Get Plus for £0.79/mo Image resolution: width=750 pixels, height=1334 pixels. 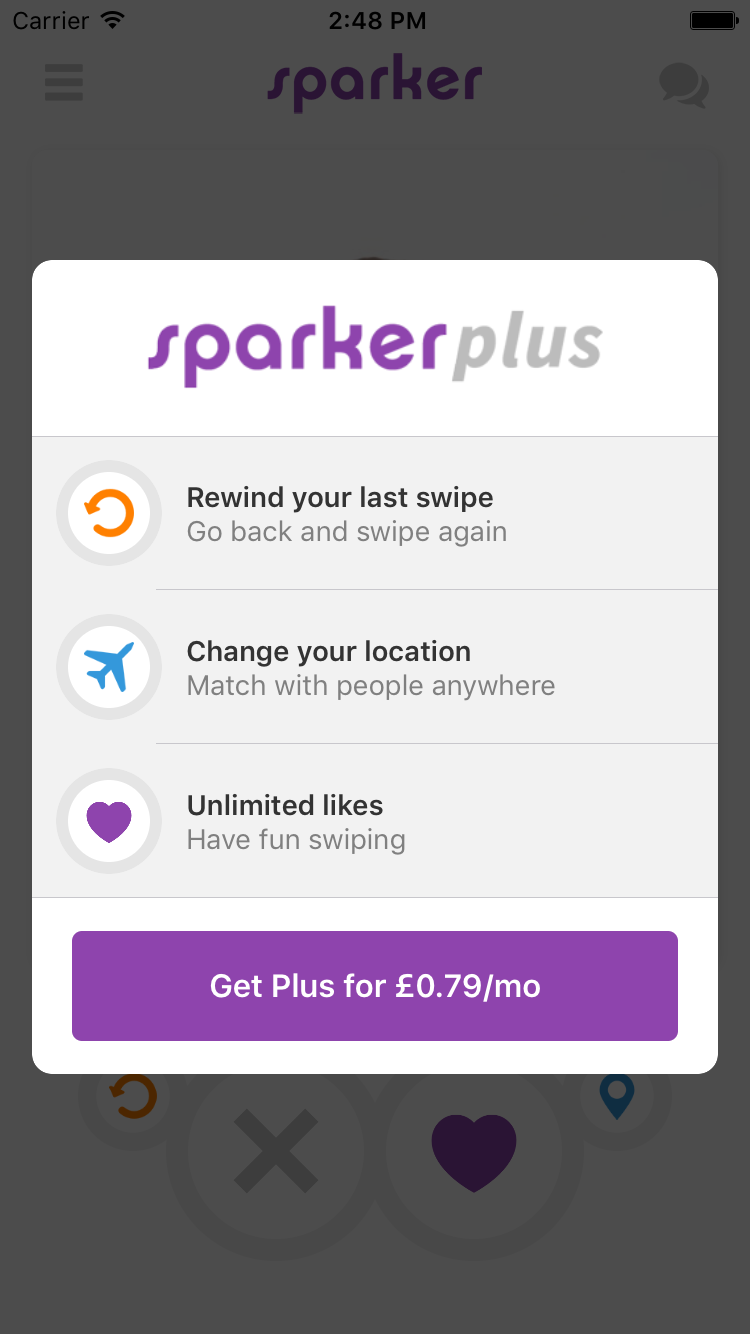(x=375, y=986)
